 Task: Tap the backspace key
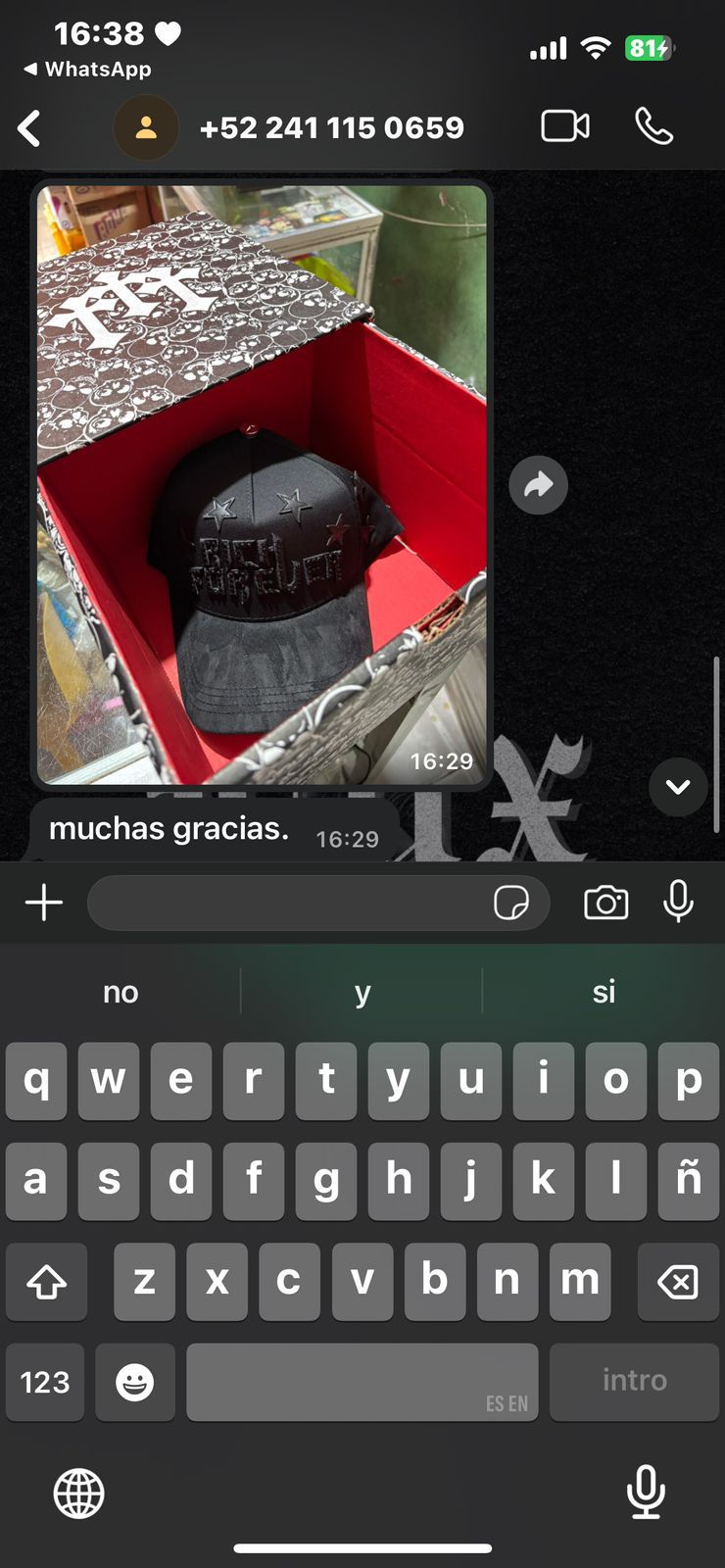pyautogui.click(x=678, y=1282)
